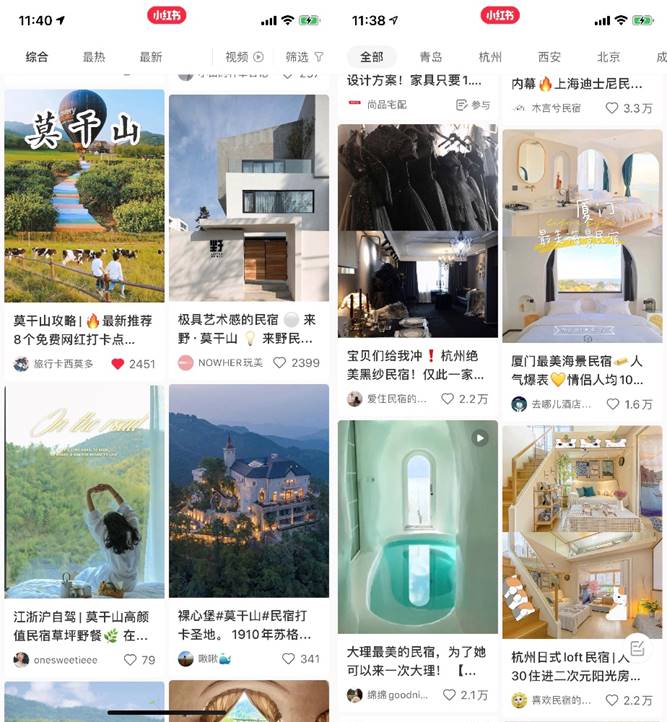
Task: View the 厦门最美海景民宿 post
Action: (x=582, y=235)
